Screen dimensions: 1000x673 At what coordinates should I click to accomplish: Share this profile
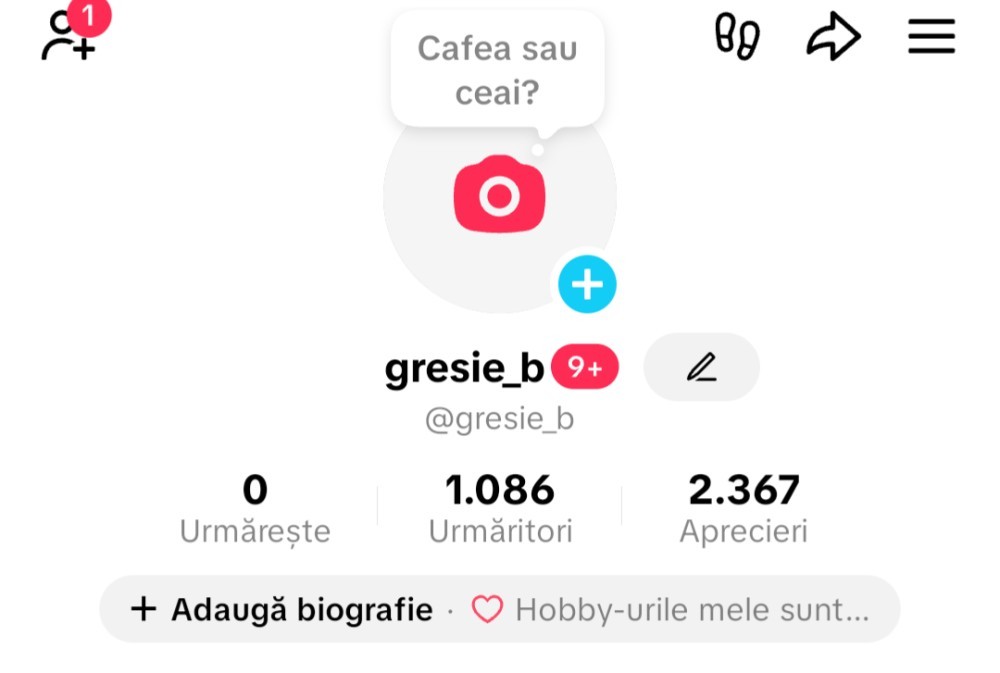pos(833,38)
